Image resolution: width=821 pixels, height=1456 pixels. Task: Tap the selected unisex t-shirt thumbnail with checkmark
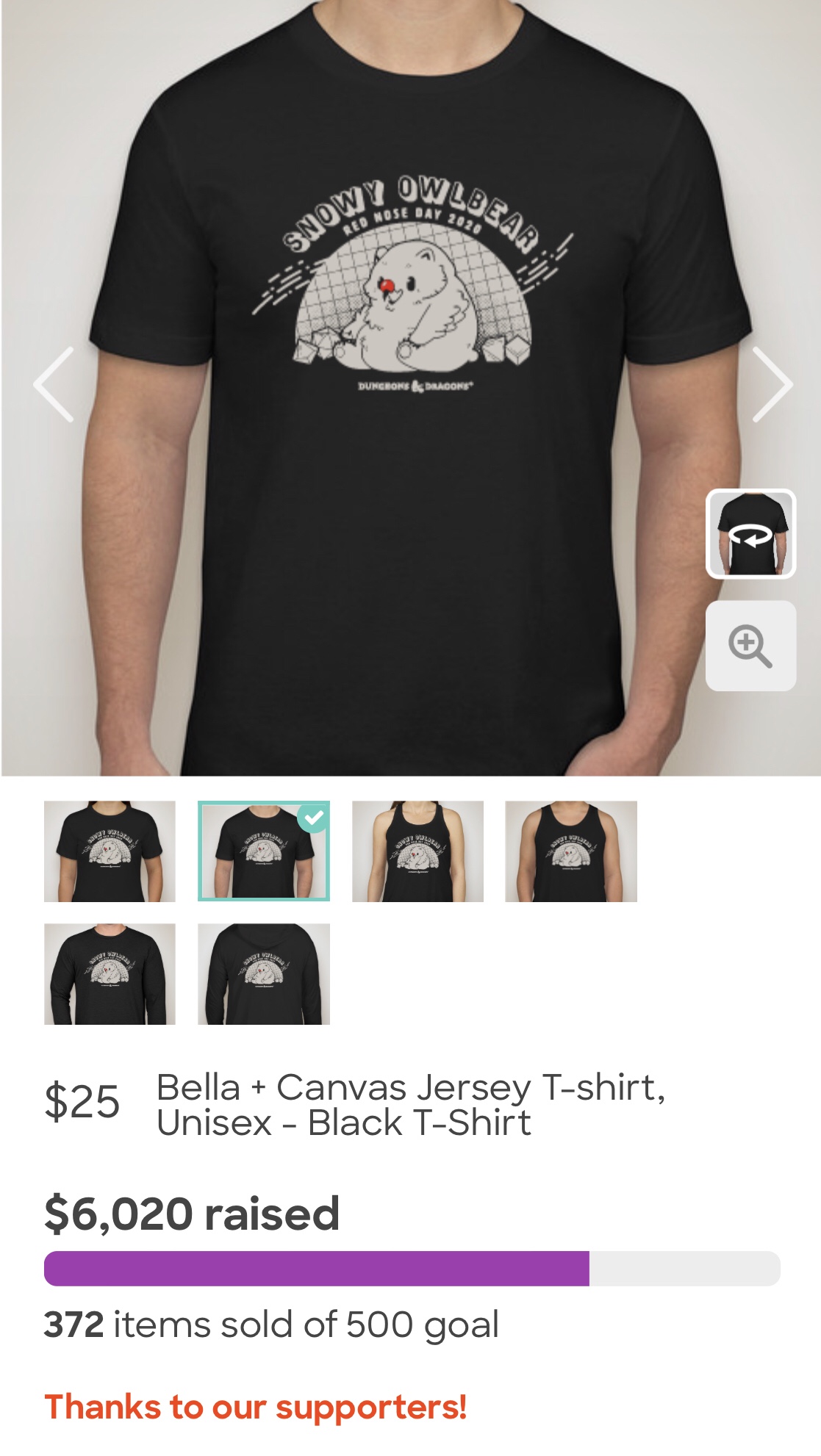click(264, 851)
